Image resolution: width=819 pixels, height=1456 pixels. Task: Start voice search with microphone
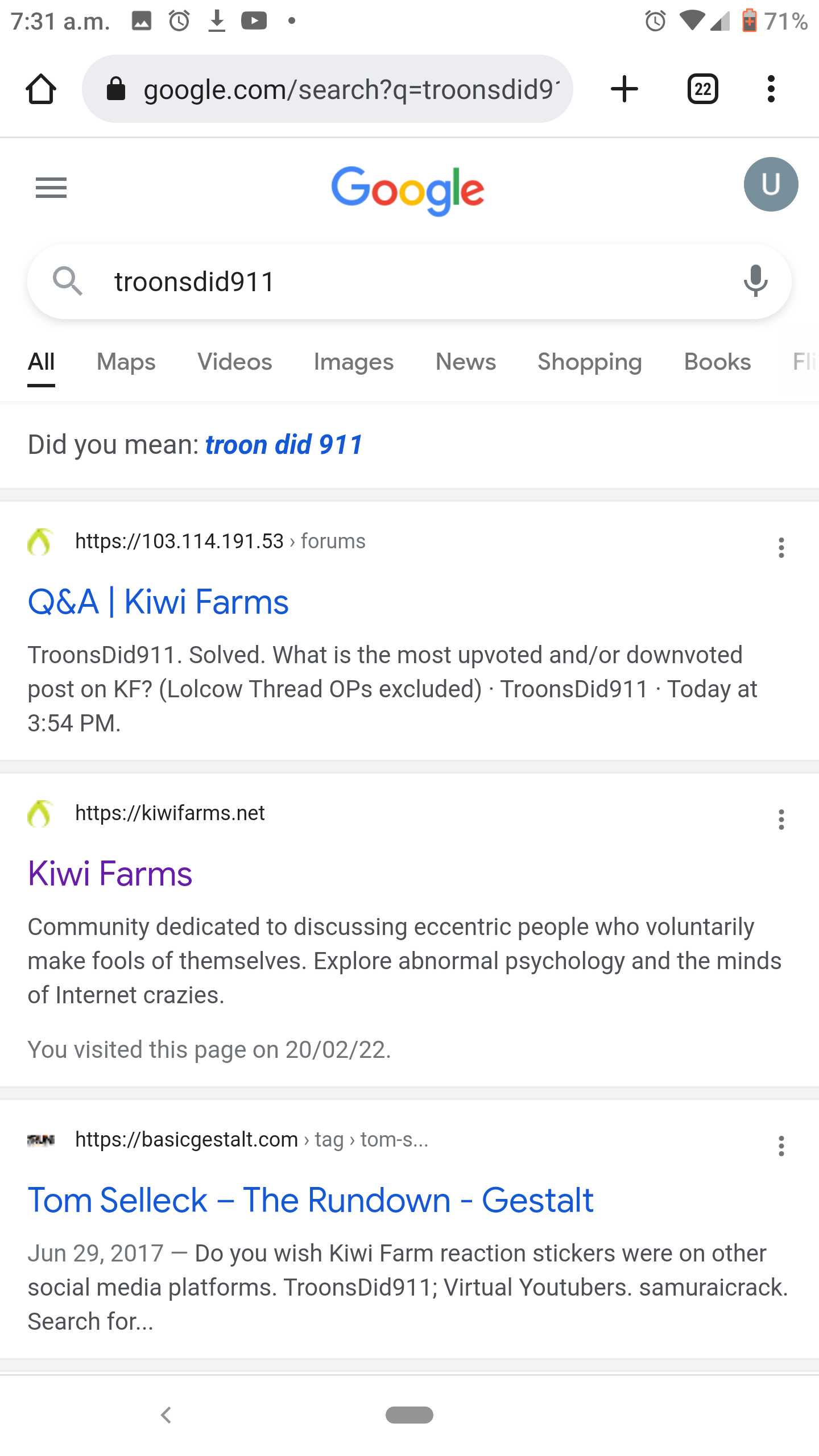(x=755, y=281)
